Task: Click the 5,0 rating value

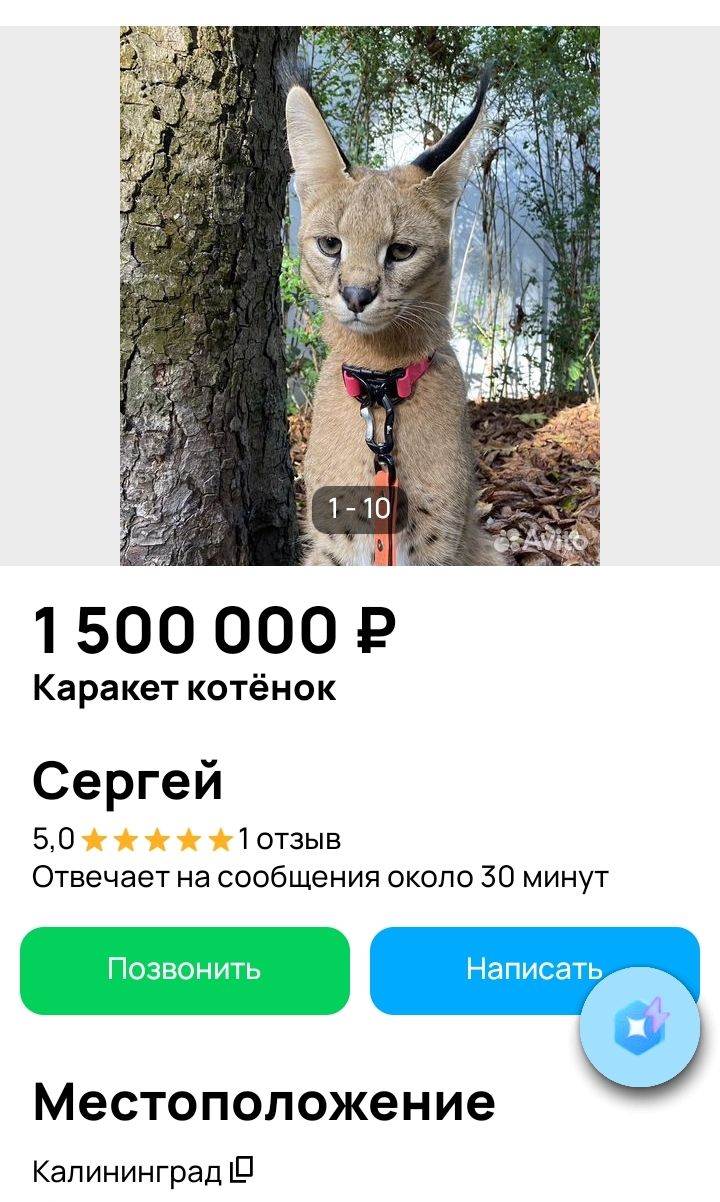Action: 55,840
